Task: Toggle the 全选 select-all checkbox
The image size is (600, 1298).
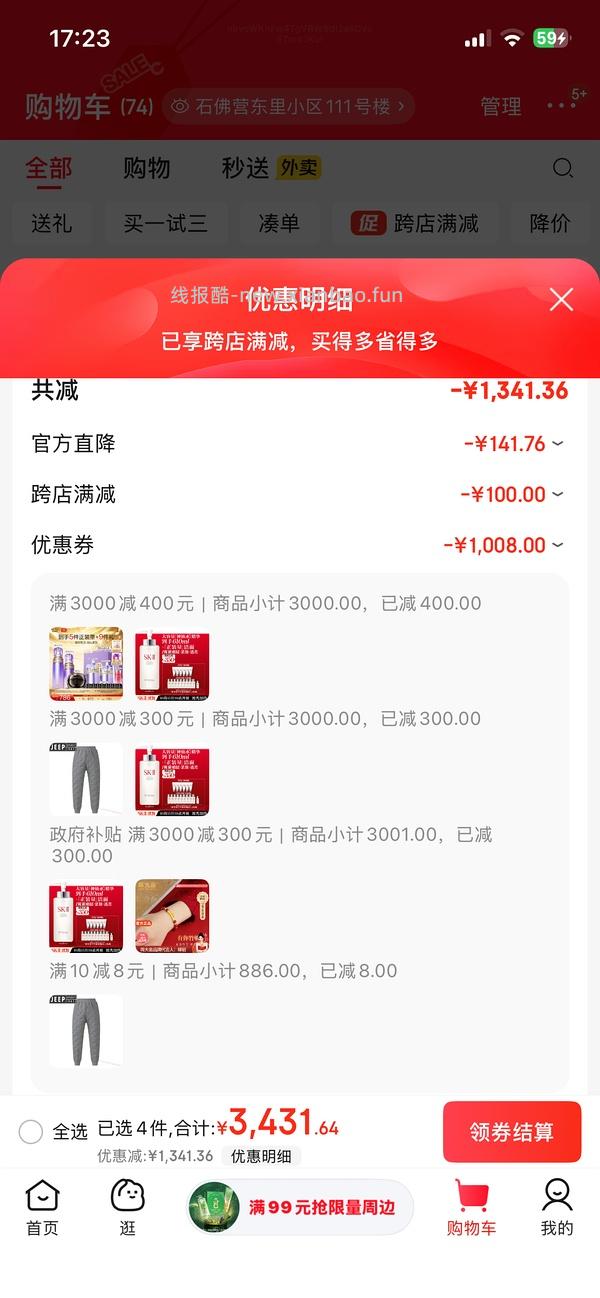Action: coord(31,1132)
